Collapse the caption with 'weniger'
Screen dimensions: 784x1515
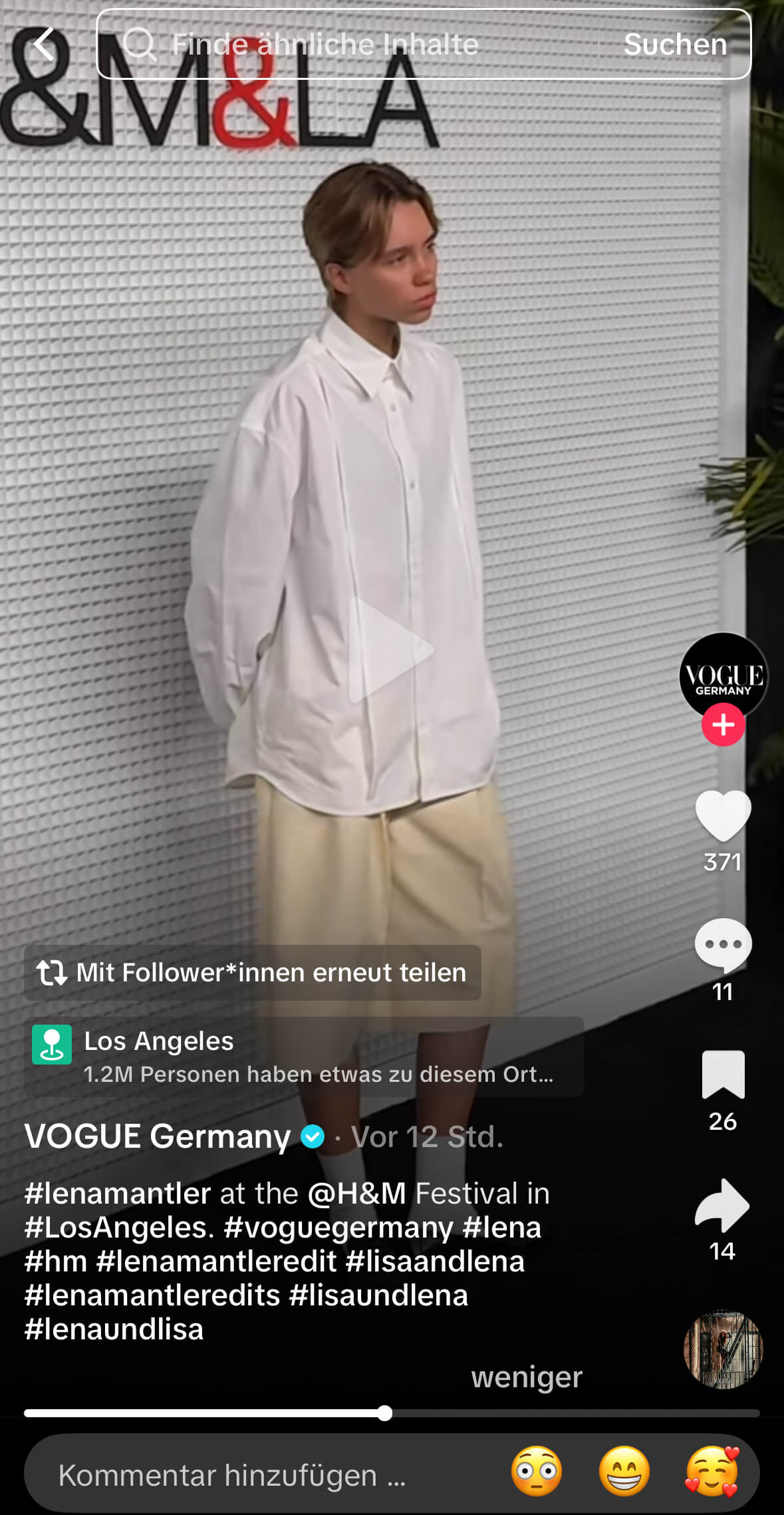(527, 1377)
